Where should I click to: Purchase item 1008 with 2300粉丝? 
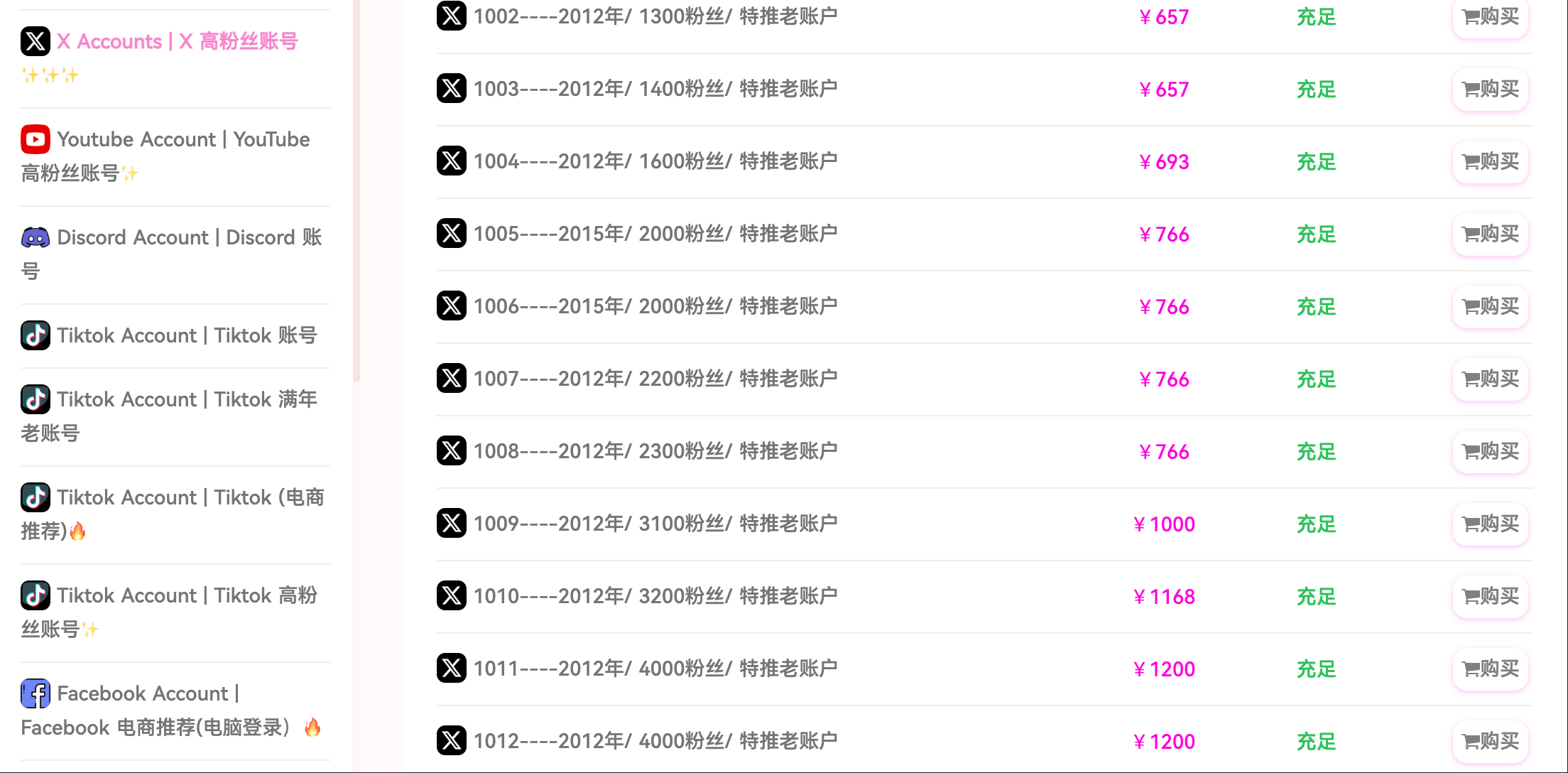pos(1490,452)
